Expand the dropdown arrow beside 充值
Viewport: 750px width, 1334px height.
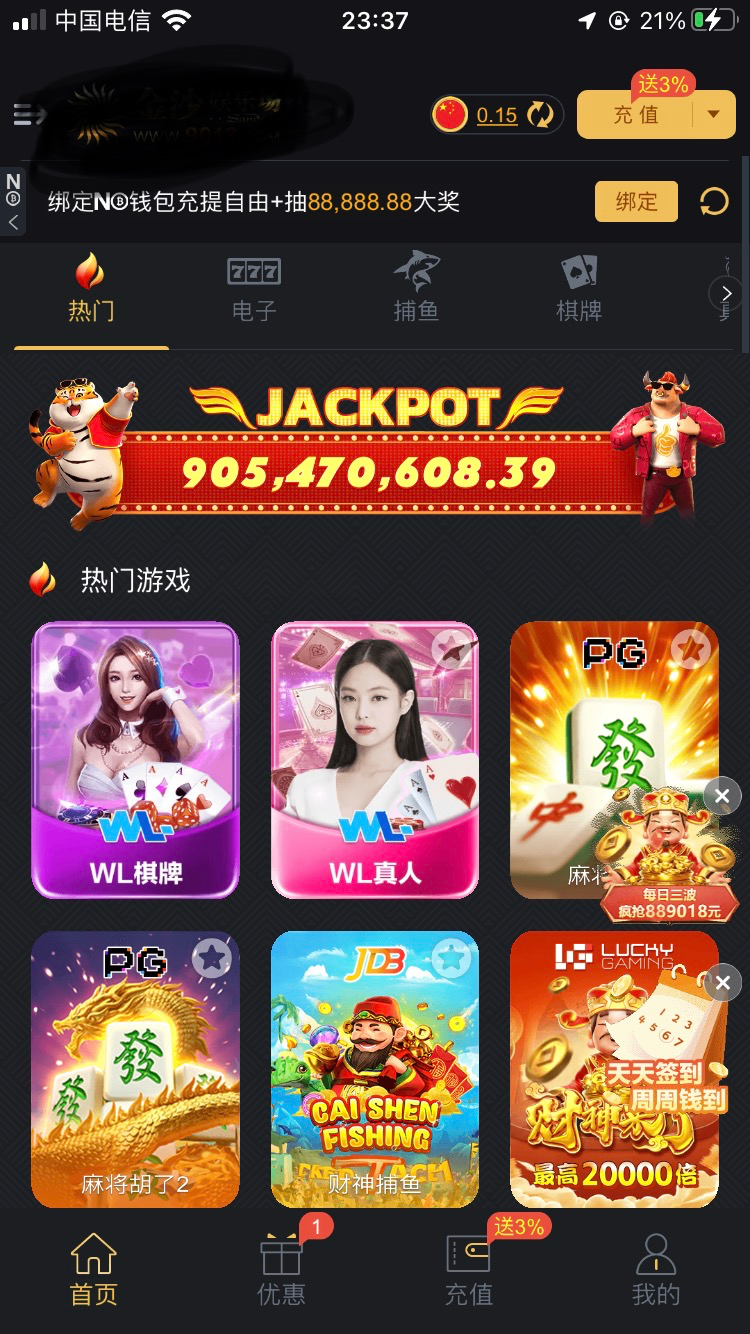click(x=713, y=115)
